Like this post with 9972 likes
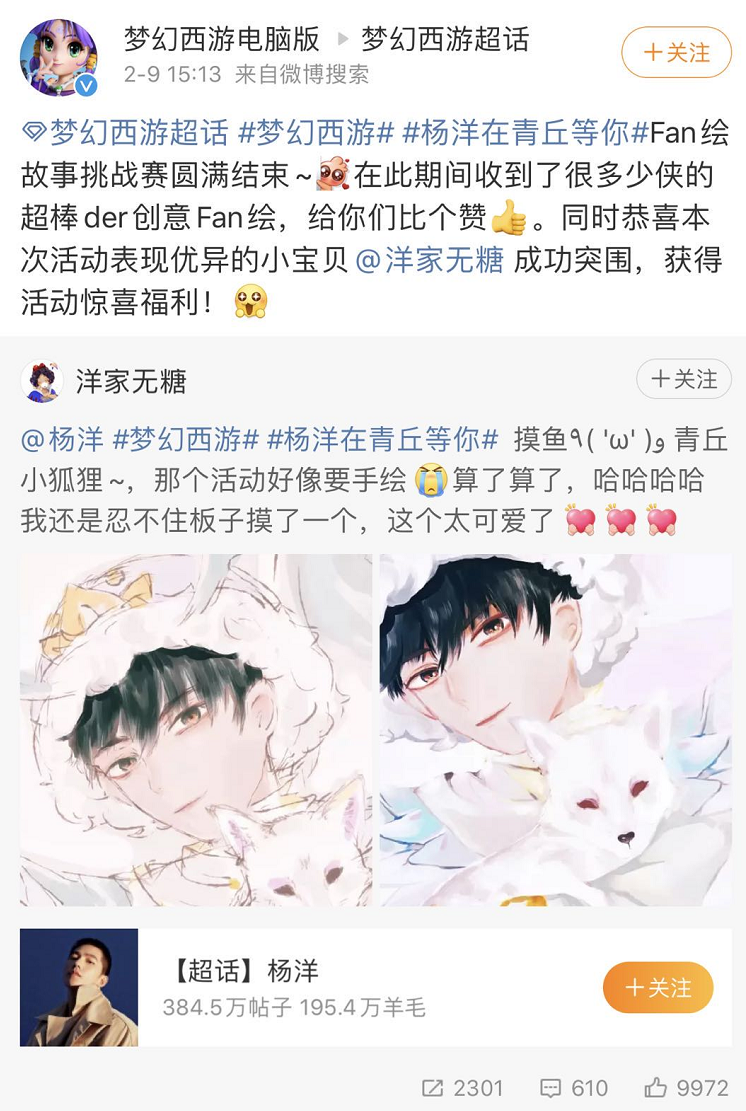 (687, 1088)
